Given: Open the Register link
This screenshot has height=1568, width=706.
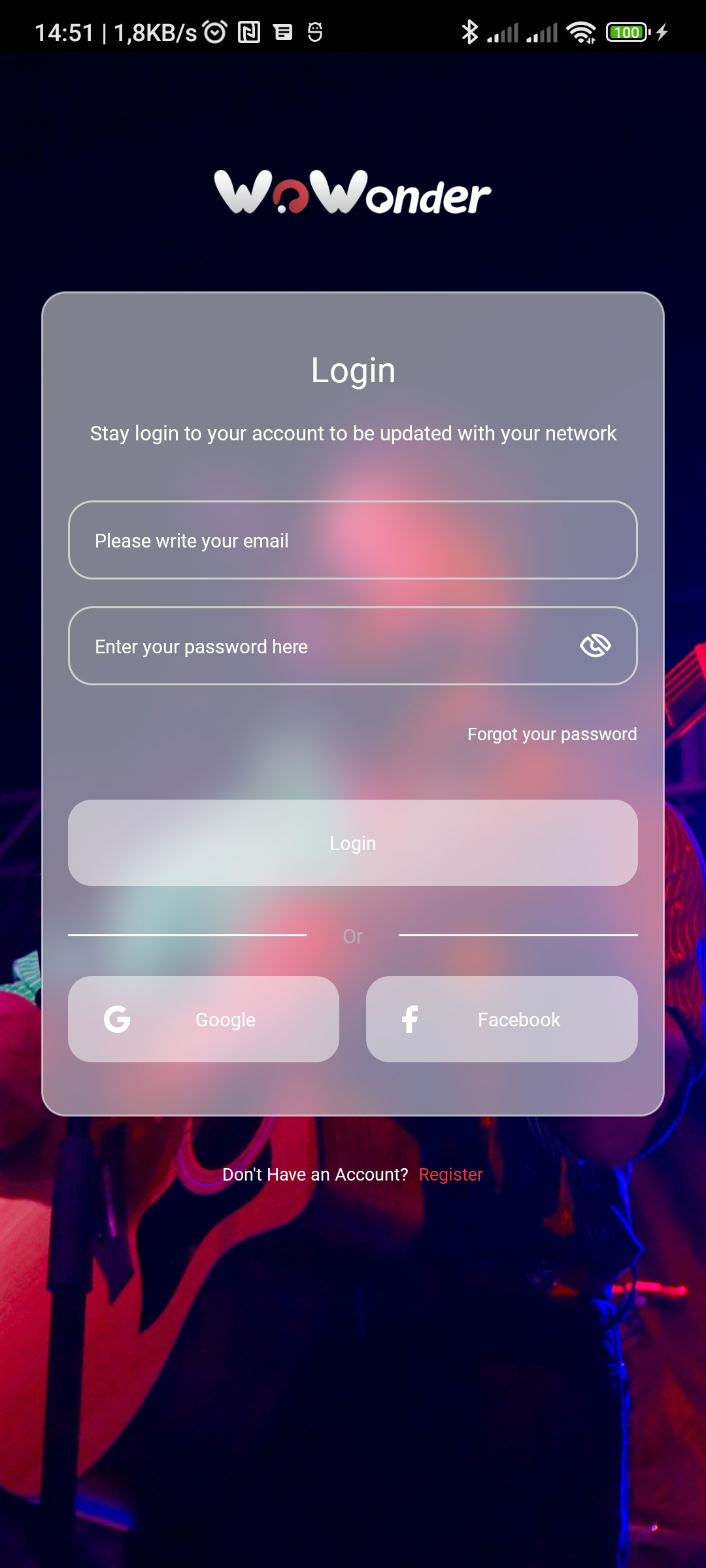Looking at the screenshot, I should click(x=450, y=1175).
